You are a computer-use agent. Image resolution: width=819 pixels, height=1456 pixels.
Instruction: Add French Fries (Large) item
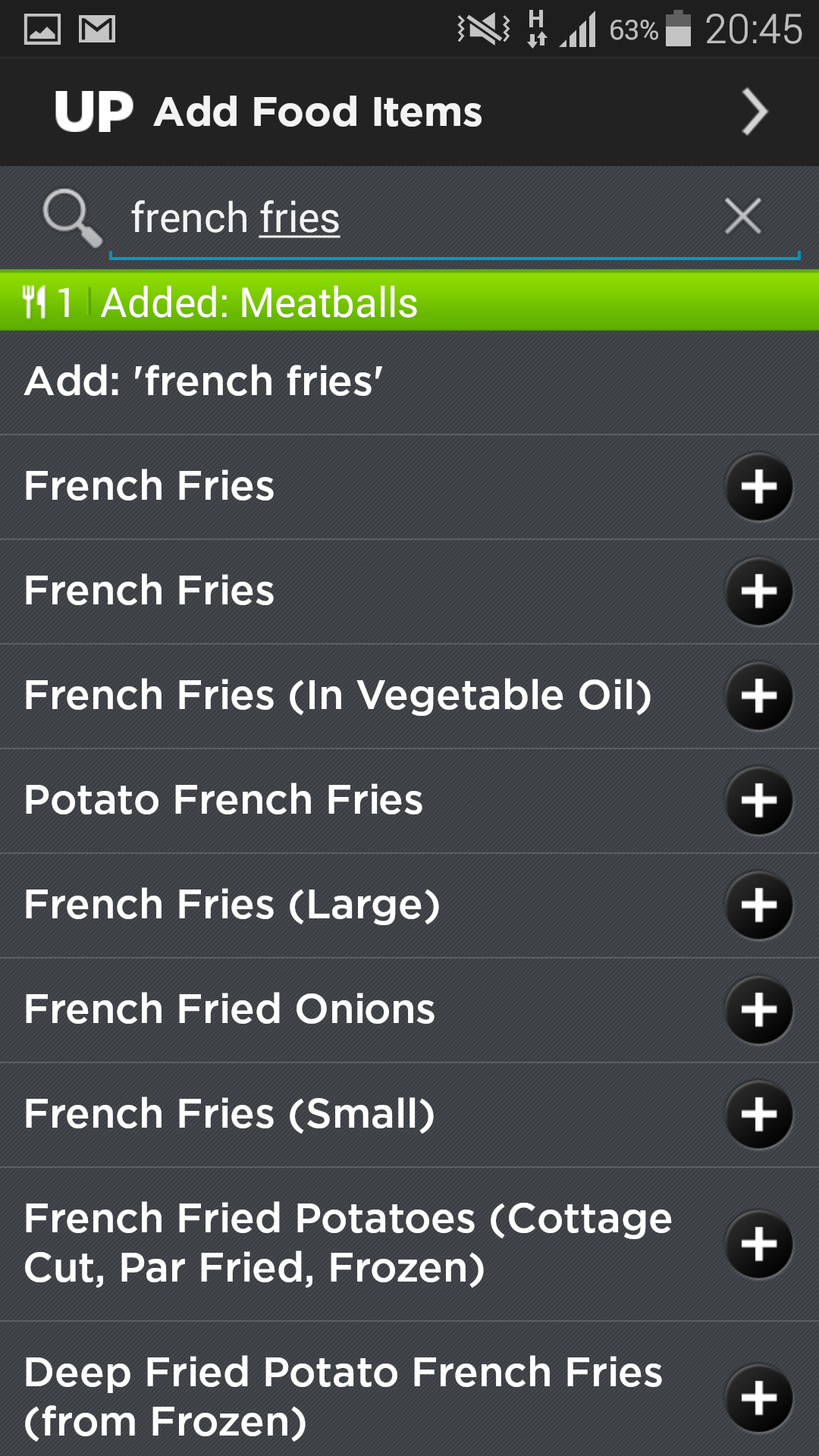[x=759, y=905]
